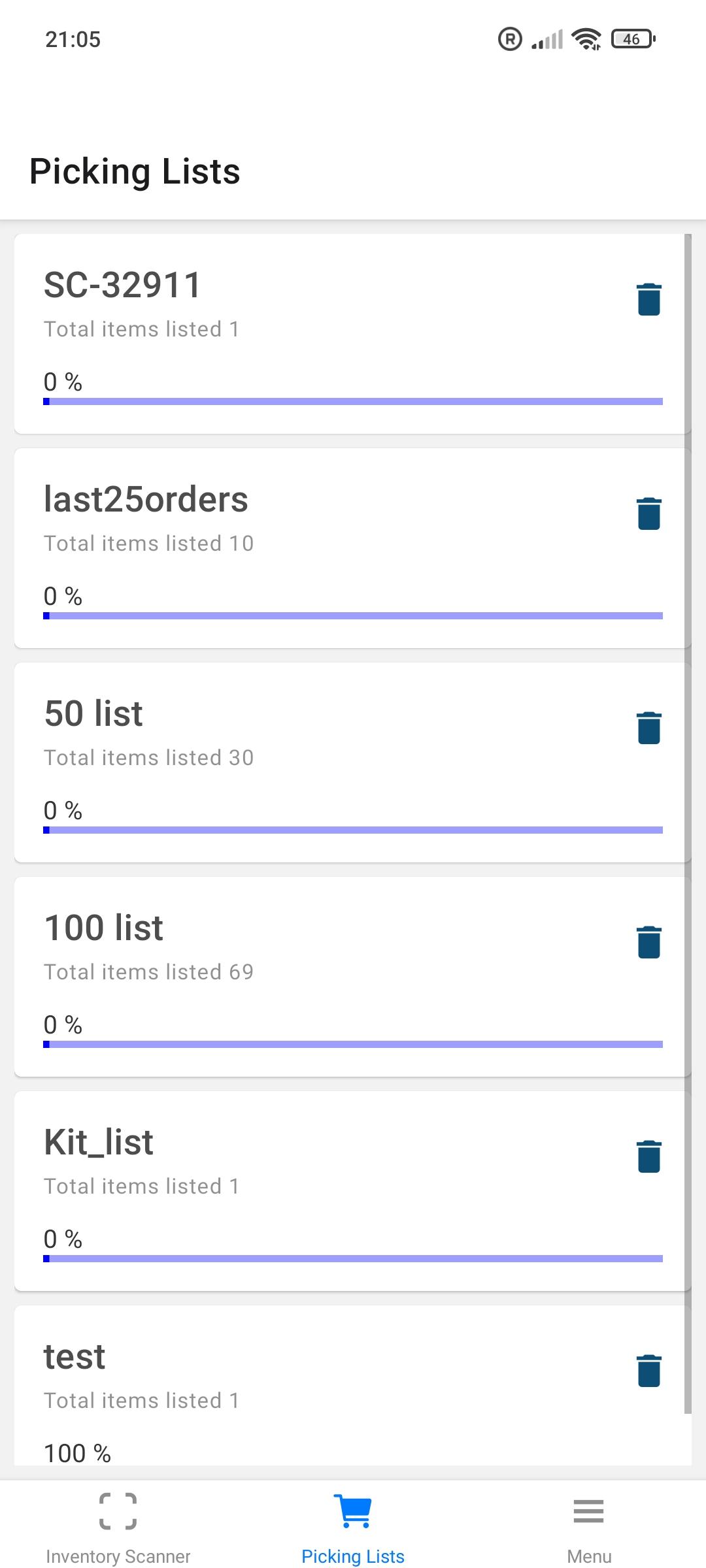Tap the trash icon on test list

tap(648, 1371)
